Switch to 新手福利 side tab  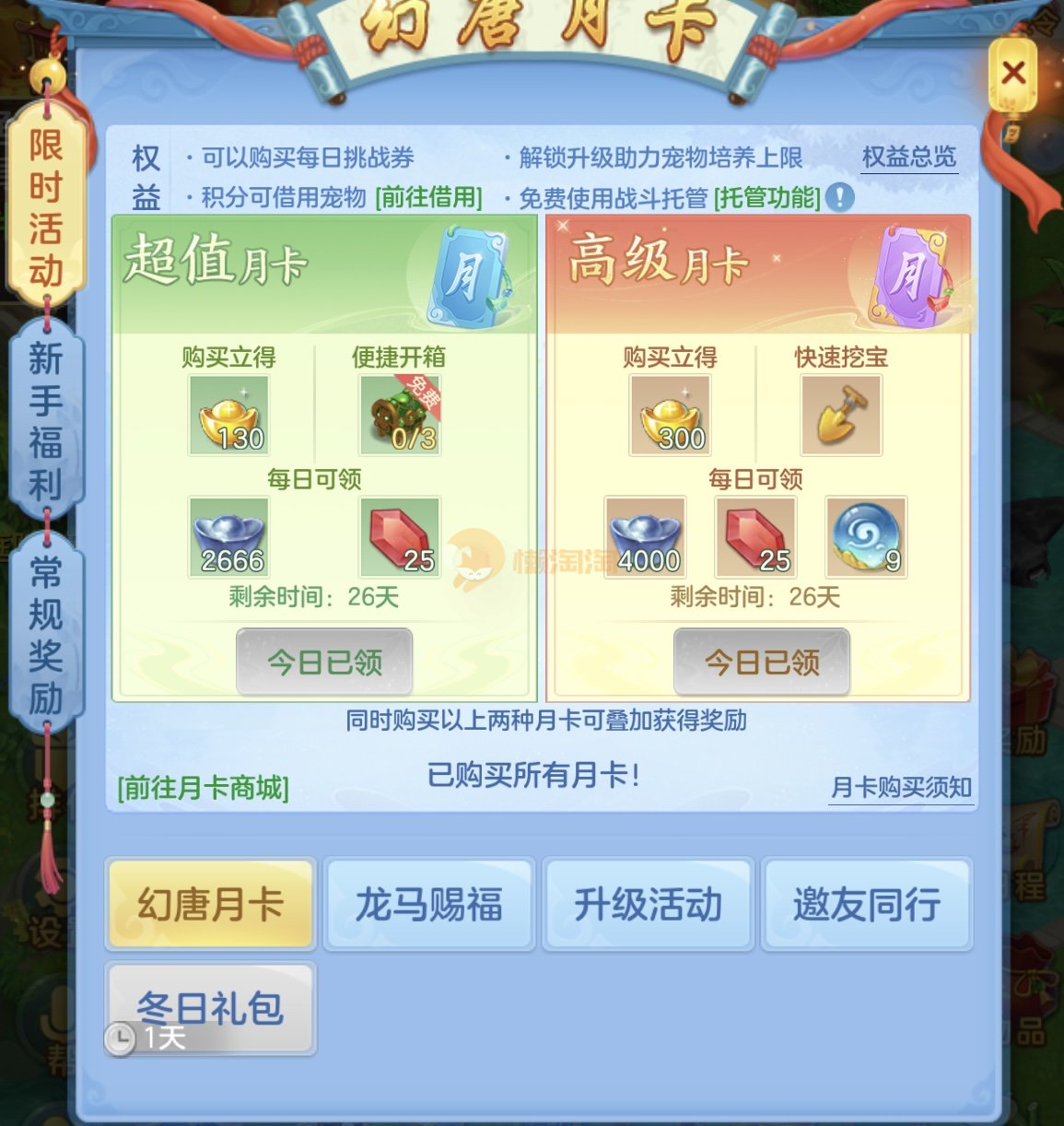coord(46,421)
